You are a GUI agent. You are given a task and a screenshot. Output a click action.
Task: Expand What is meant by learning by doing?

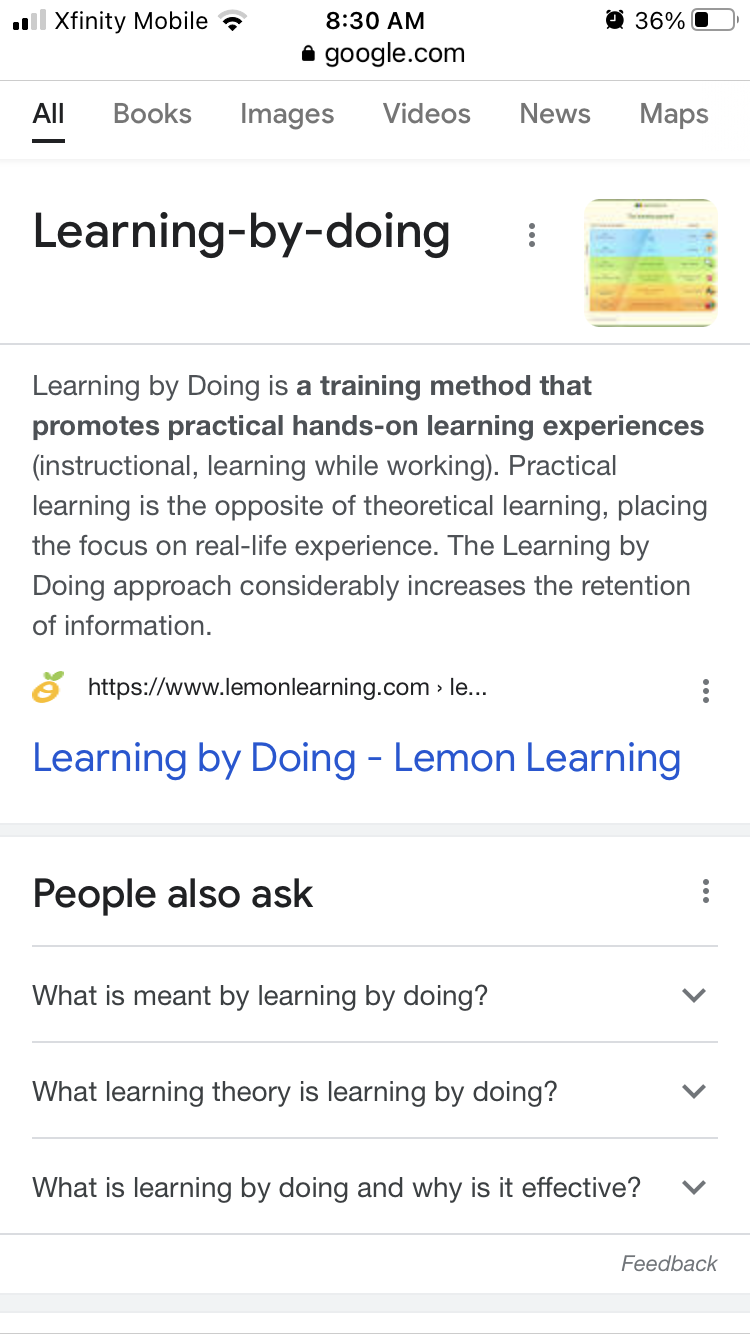[x=375, y=995]
